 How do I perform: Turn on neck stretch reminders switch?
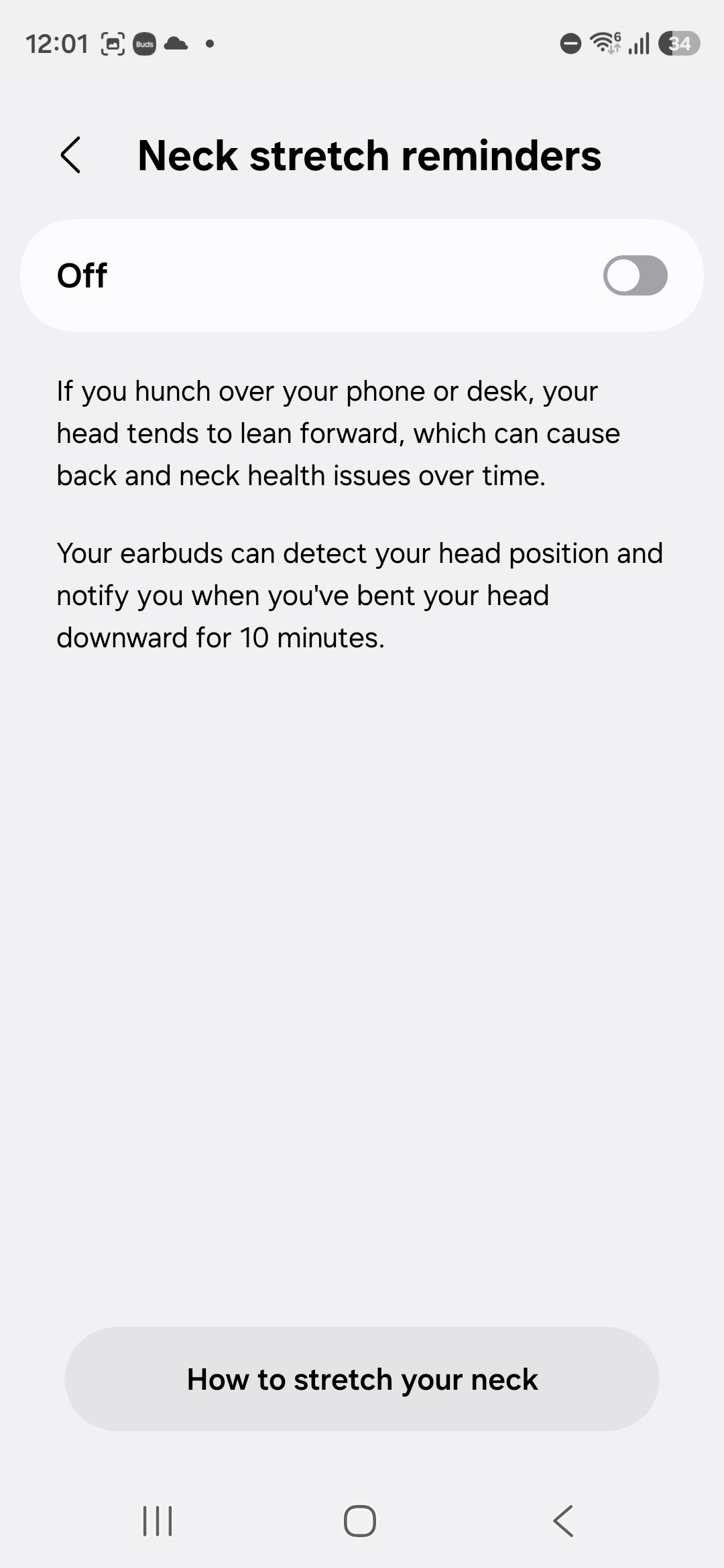[x=634, y=275]
